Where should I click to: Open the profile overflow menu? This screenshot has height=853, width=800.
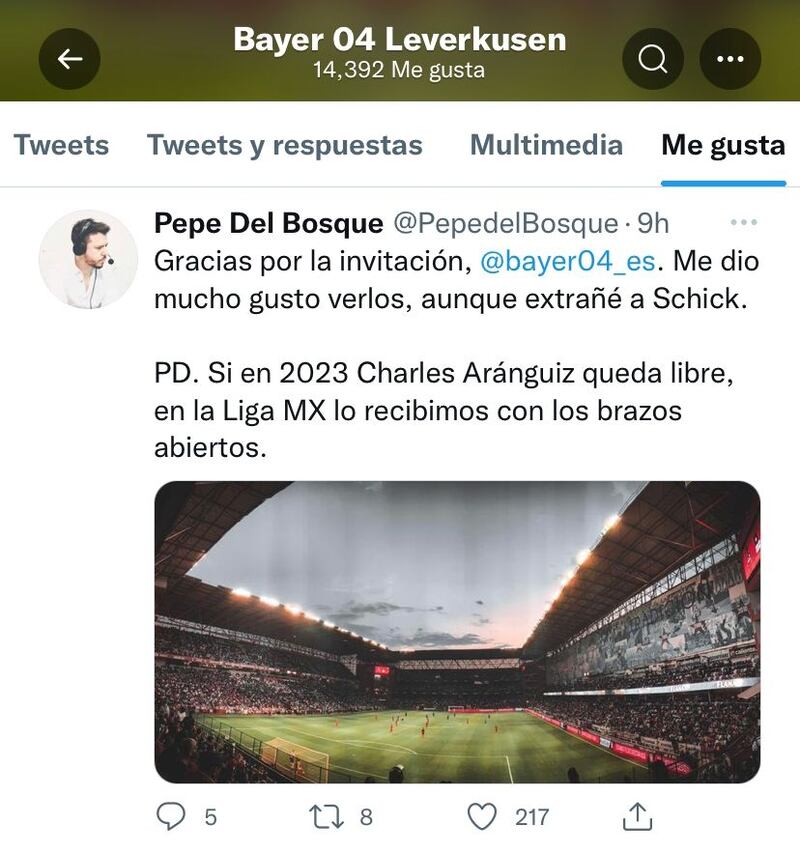coord(730,59)
